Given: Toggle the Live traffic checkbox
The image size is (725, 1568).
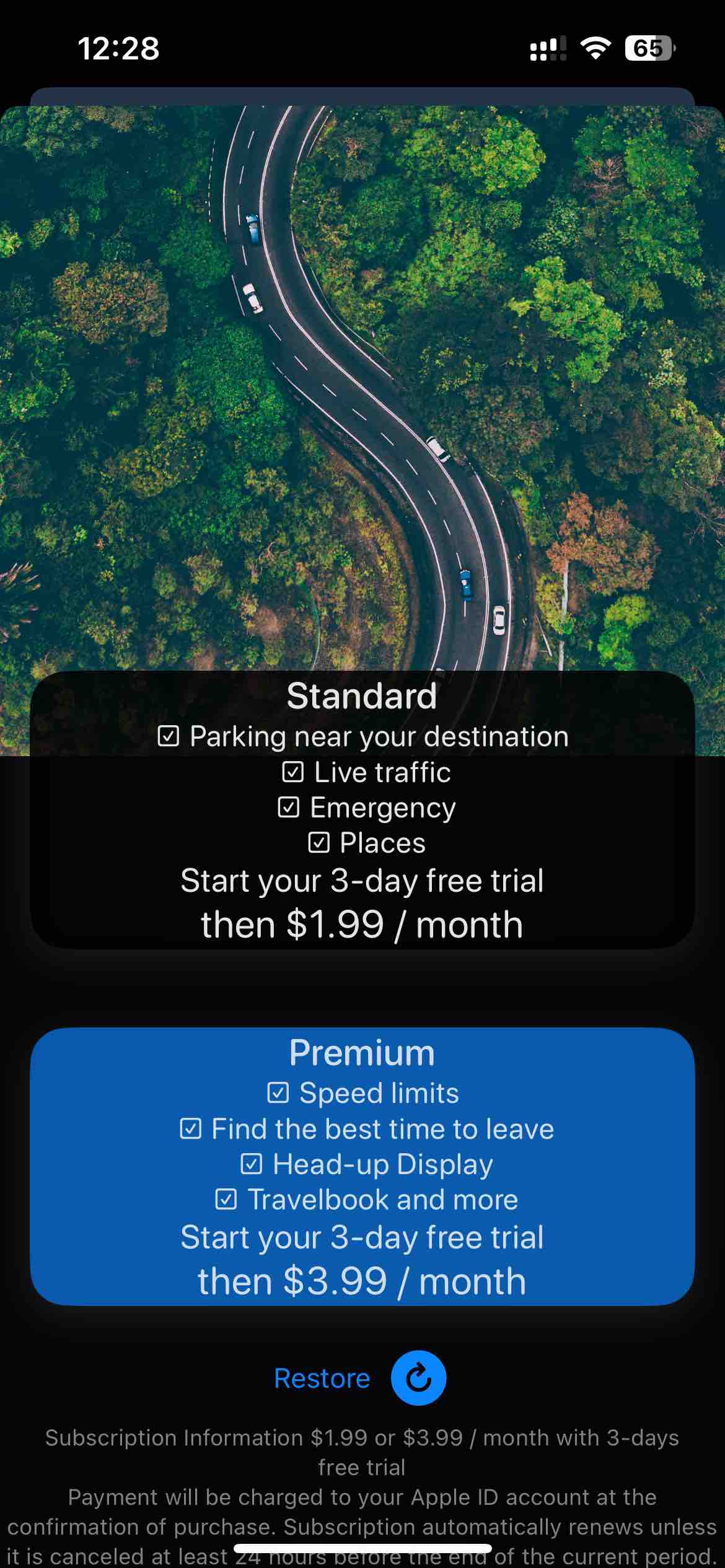Looking at the screenshot, I should (291, 772).
